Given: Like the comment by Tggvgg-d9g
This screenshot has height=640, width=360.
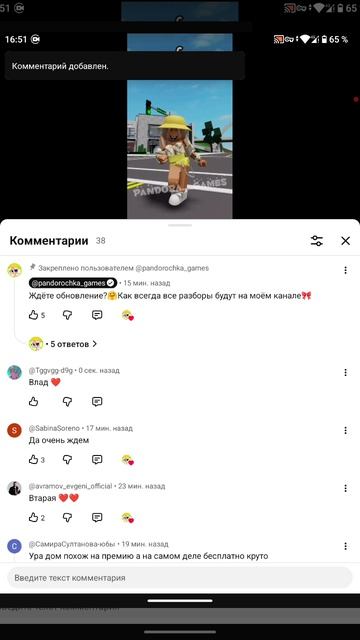Looking at the screenshot, I should (x=33, y=402).
